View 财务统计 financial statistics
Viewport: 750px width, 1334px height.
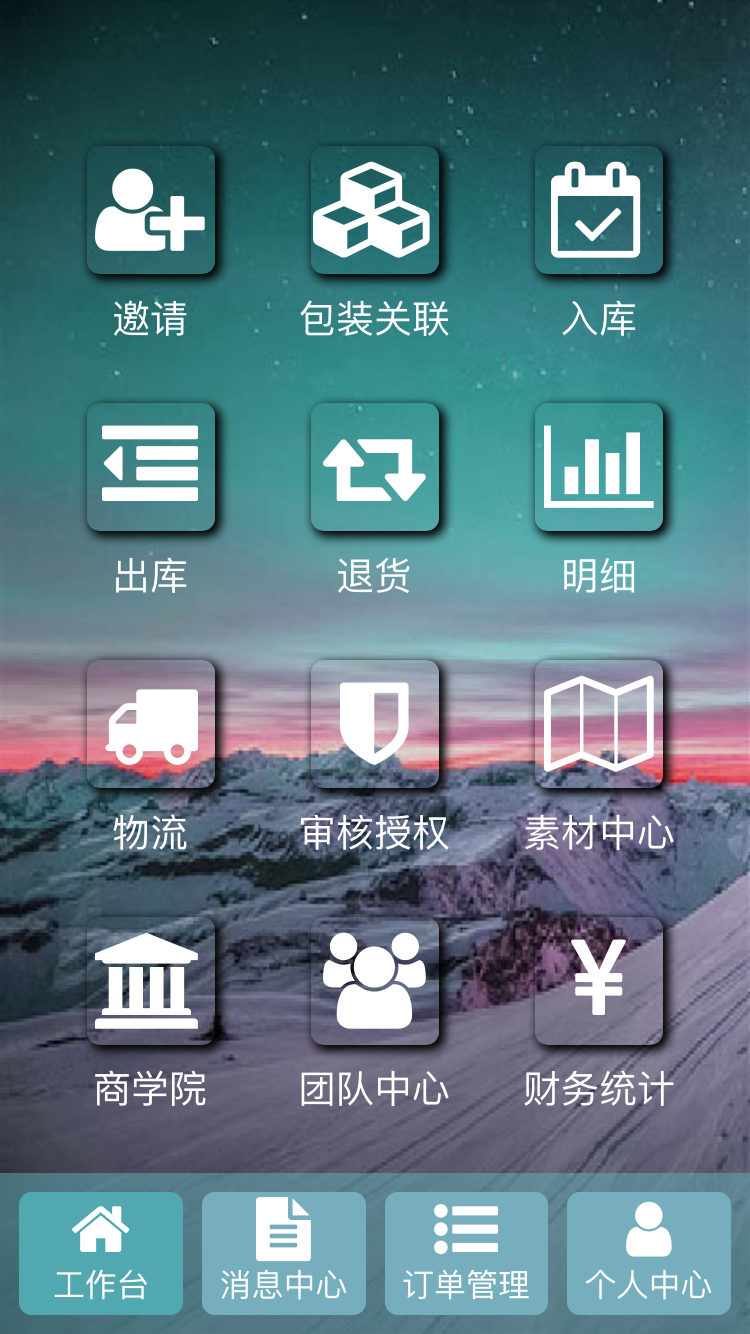pyautogui.click(x=598, y=981)
